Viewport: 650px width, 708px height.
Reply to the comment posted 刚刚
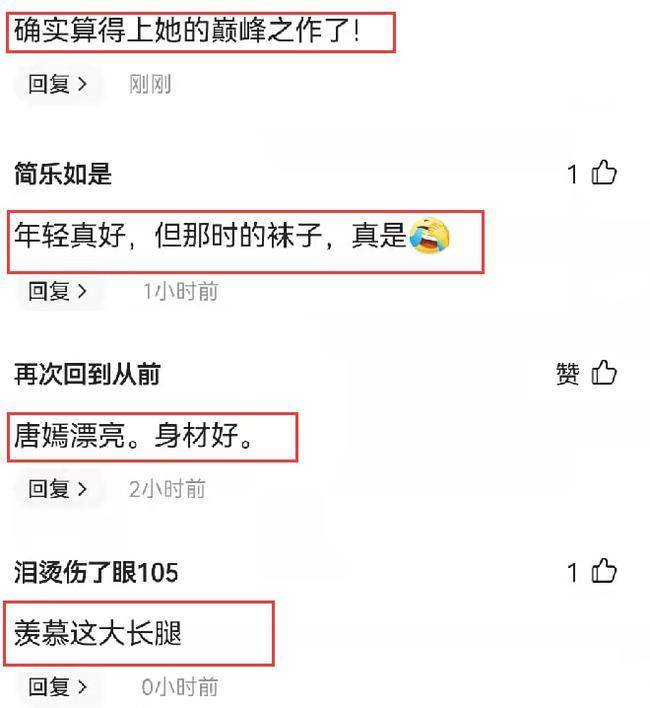point(58,85)
